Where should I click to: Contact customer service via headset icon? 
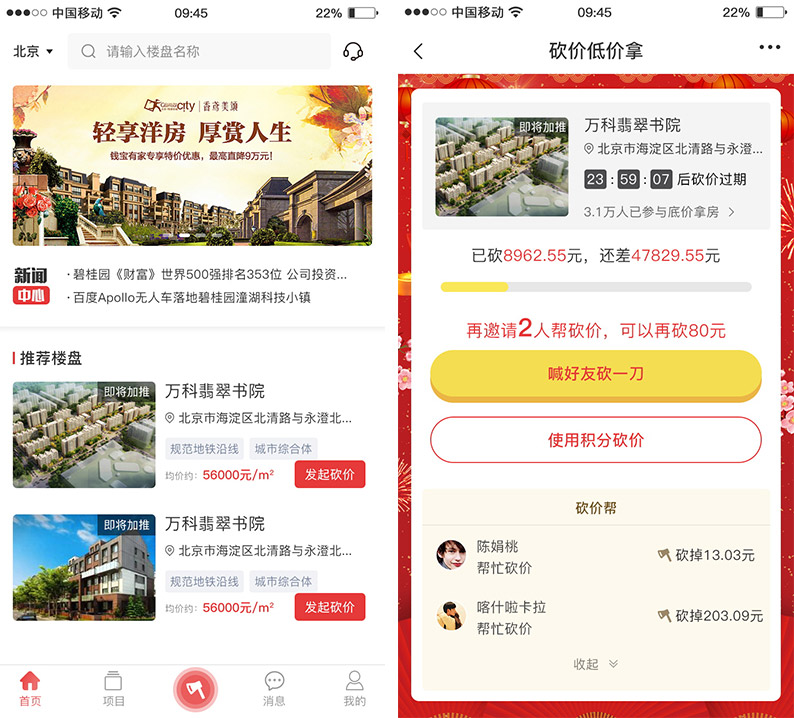click(352, 51)
